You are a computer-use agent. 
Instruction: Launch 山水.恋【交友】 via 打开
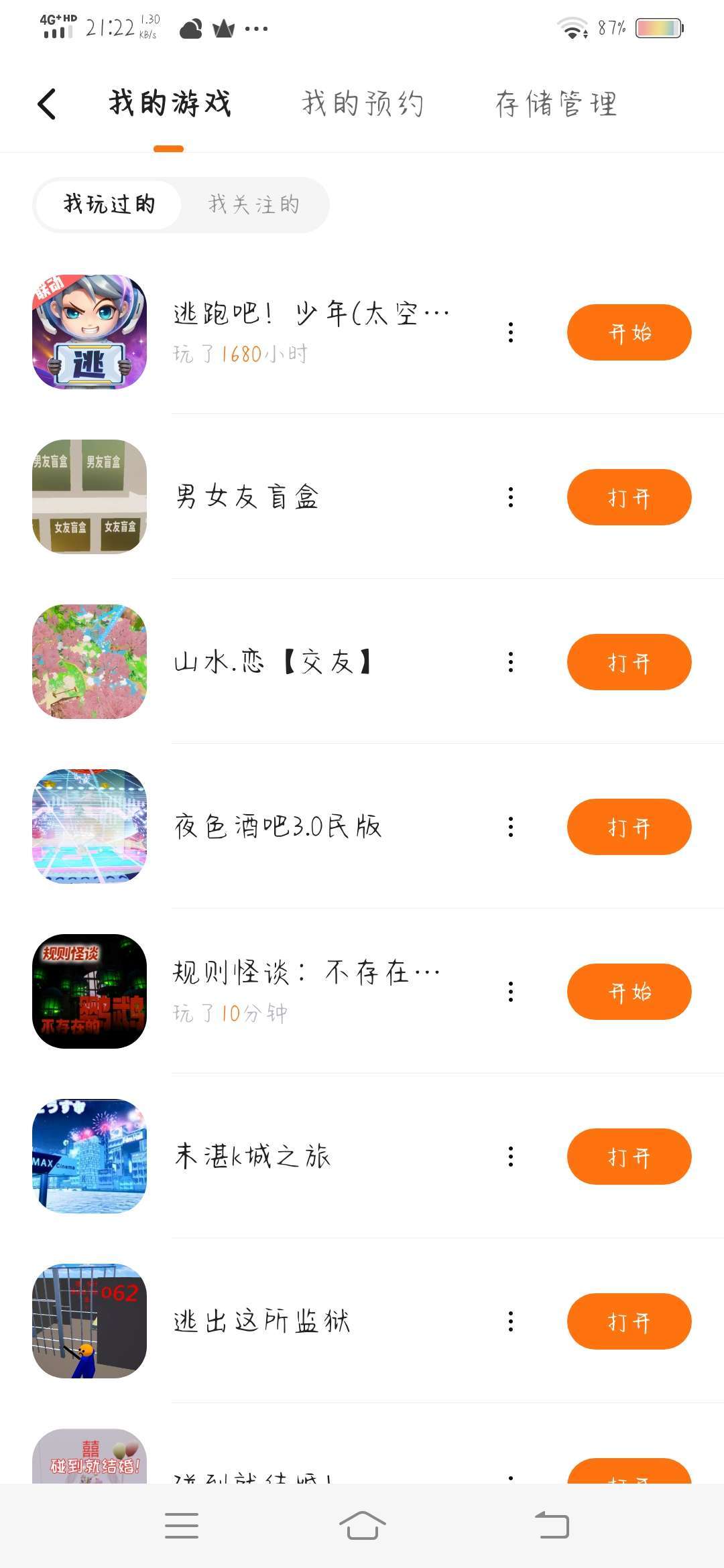pyautogui.click(x=629, y=662)
